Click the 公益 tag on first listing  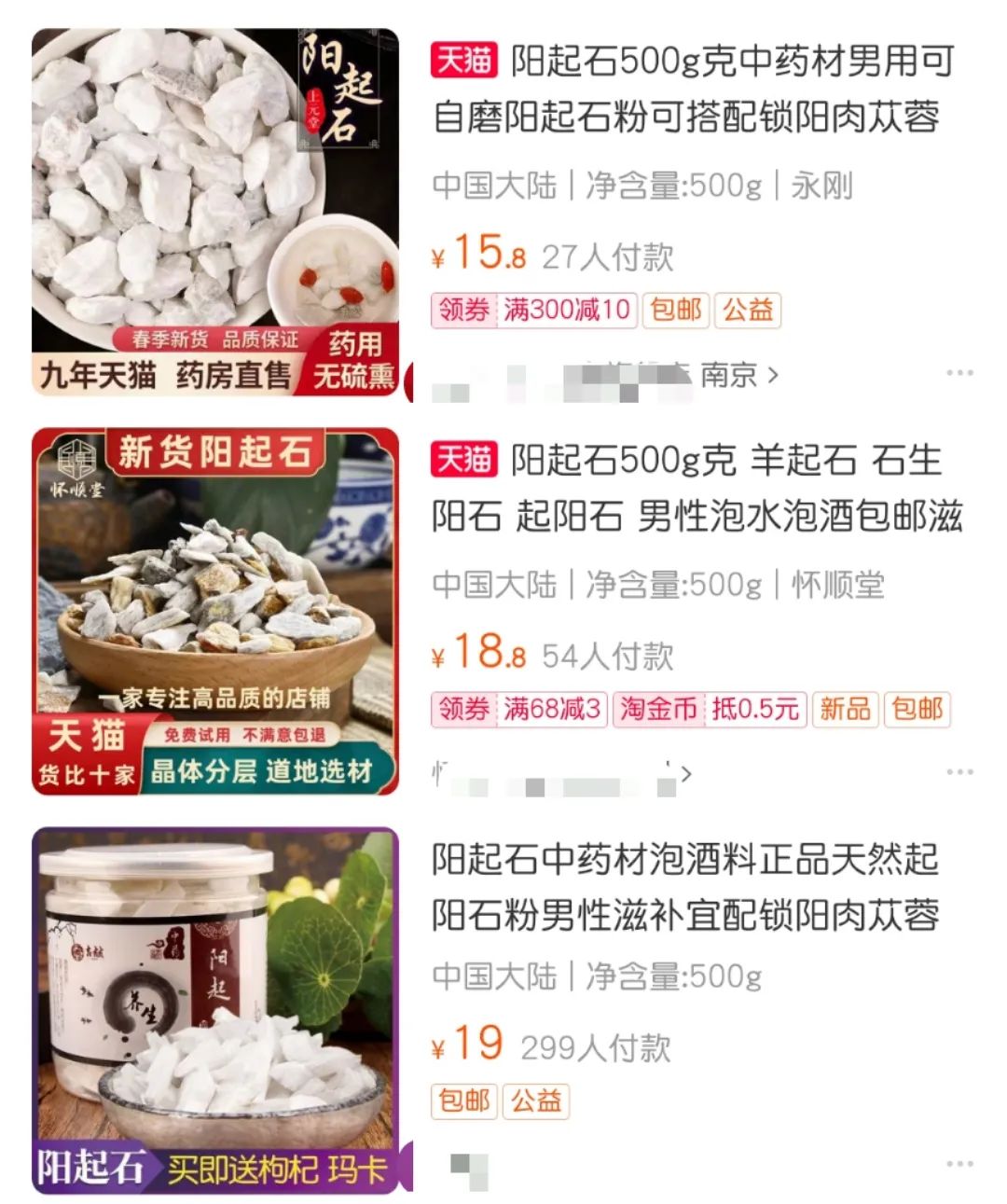tap(747, 311)
